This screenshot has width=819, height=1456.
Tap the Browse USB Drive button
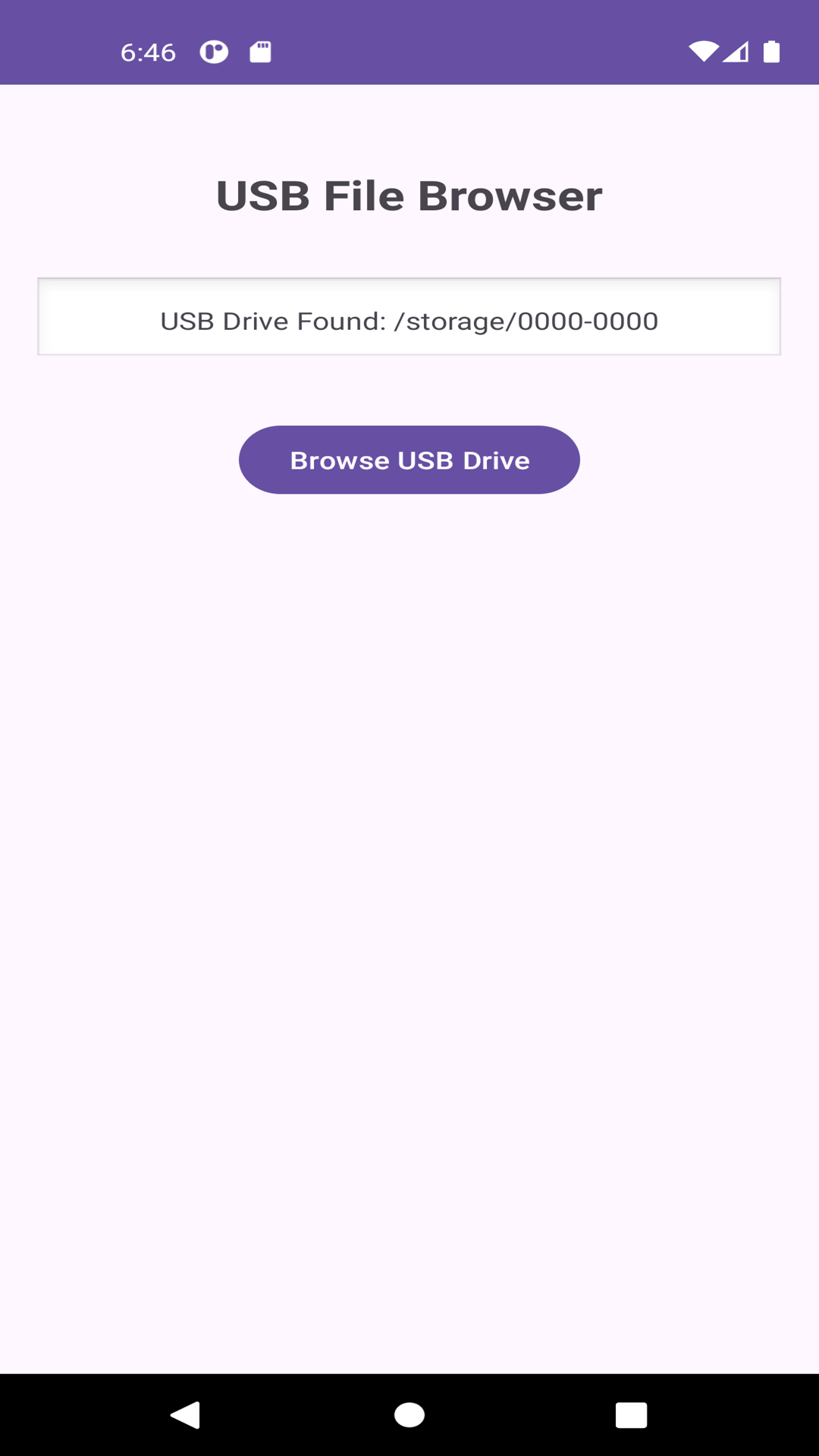(x=409, y=460)
